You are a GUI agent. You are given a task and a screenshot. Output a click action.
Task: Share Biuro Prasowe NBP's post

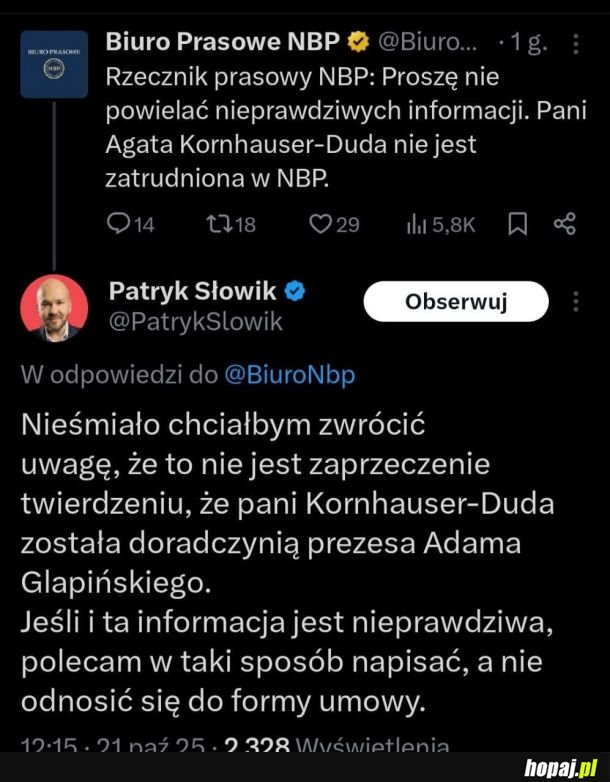click(565, 225)
